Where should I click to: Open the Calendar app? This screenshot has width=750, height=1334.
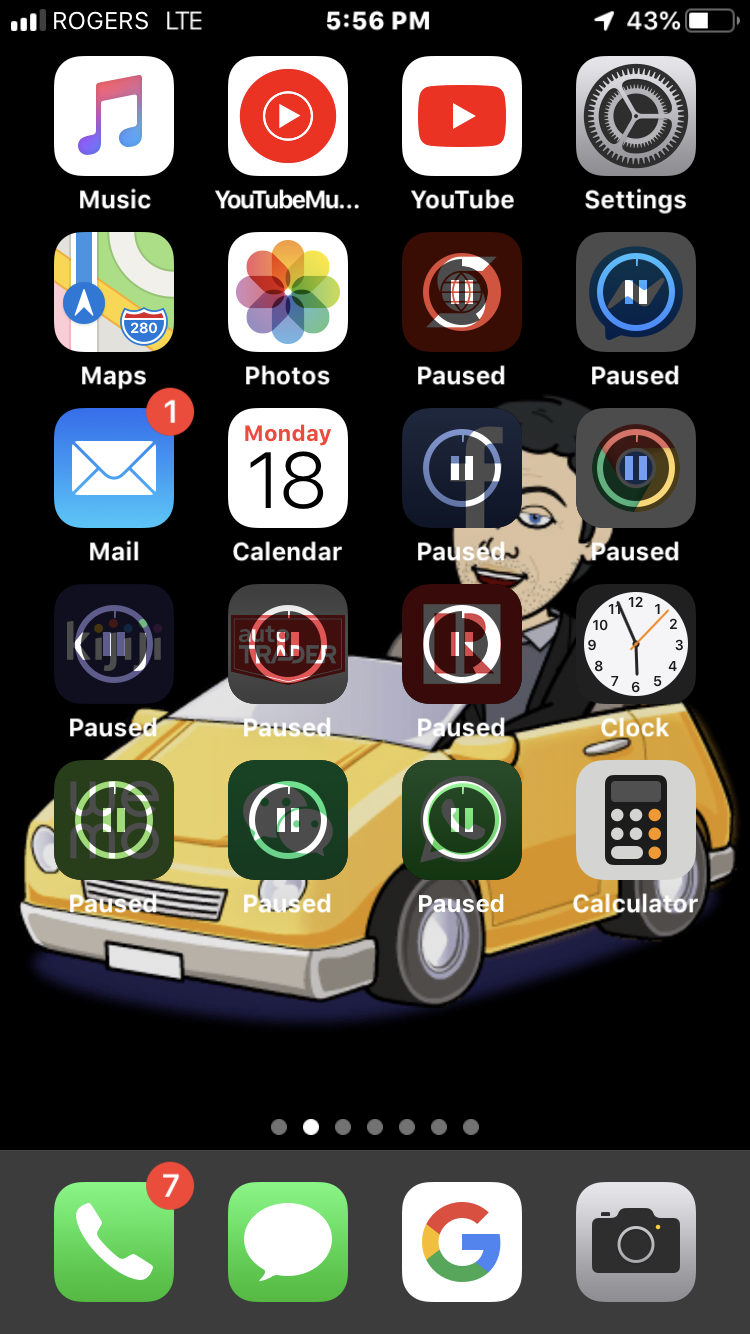[288, 468]
